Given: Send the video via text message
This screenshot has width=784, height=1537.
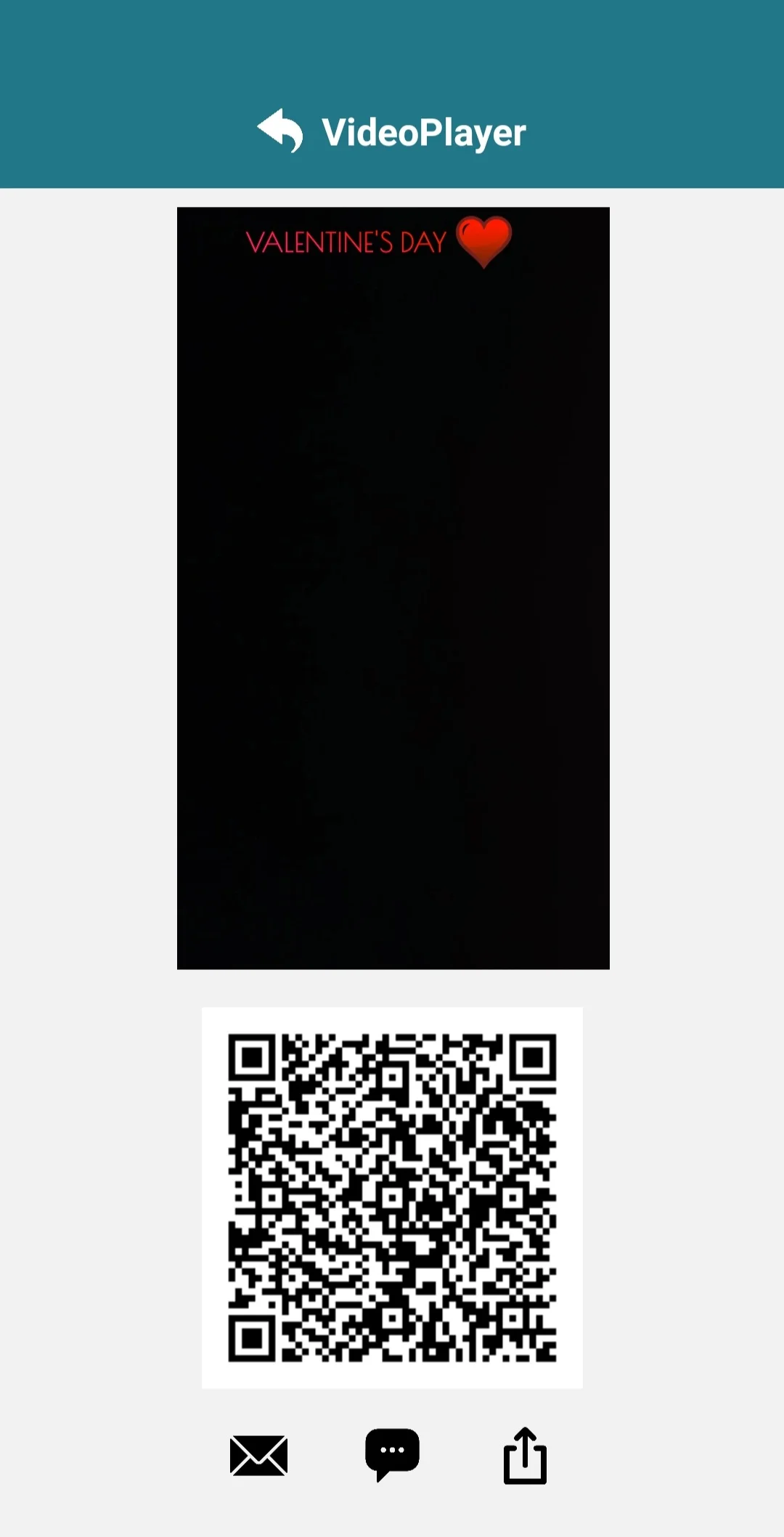Looking at the screenshot, I should click(x=392, y=1454).
